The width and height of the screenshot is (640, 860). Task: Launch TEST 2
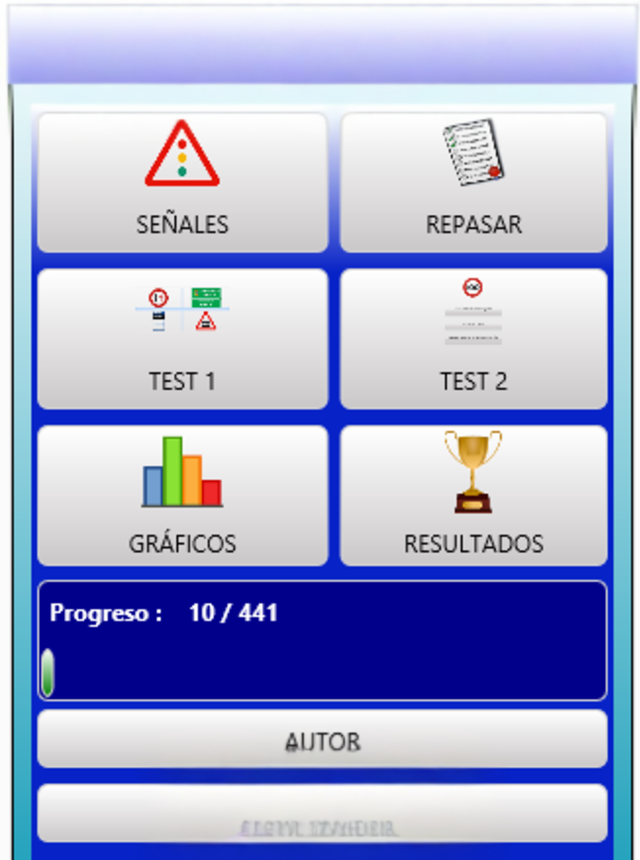coord(473,339)
